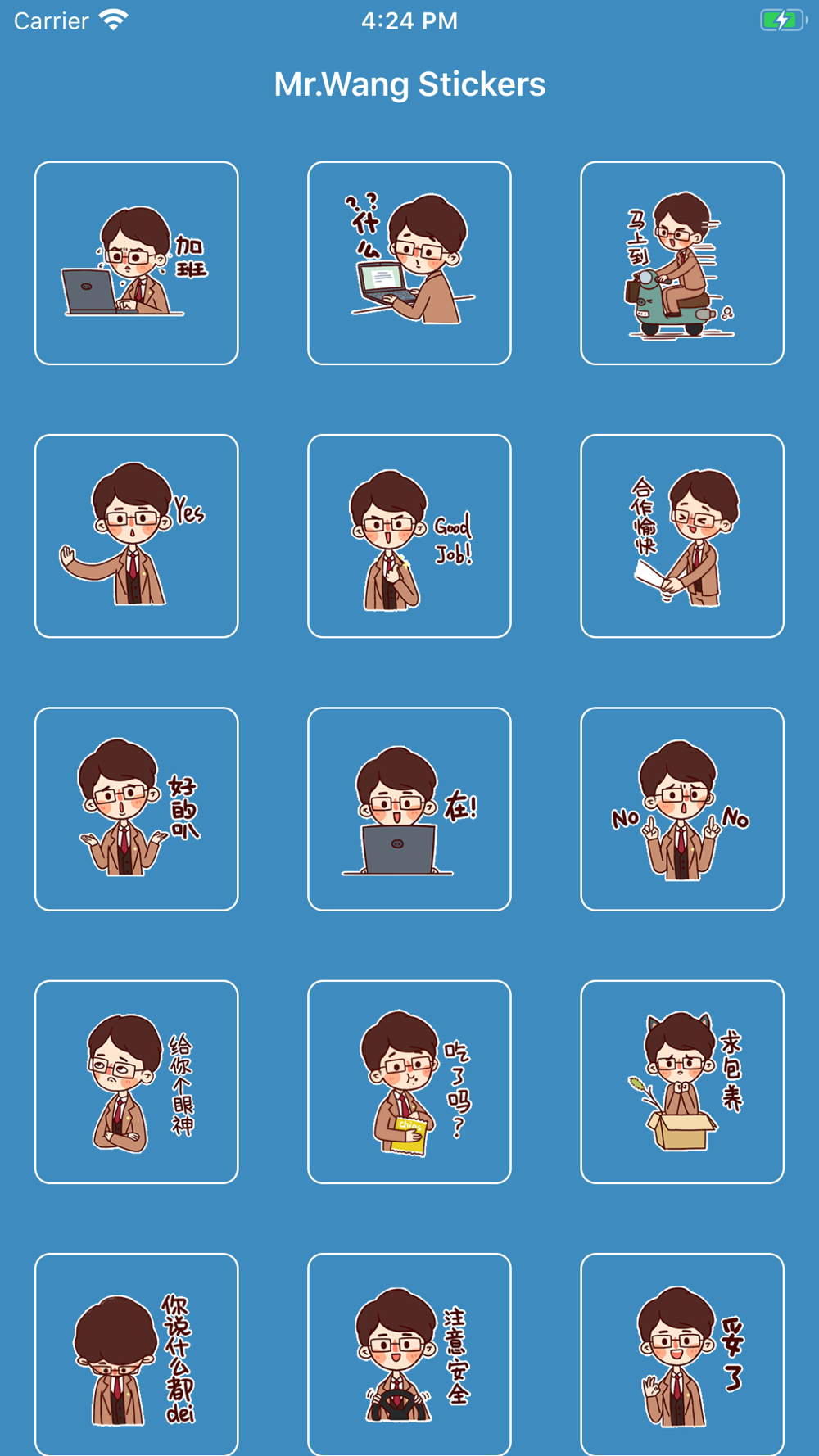Screen dimensions: 819x1456
Task: Tap the 在! laptop sticker
Action: coord(409,809)
